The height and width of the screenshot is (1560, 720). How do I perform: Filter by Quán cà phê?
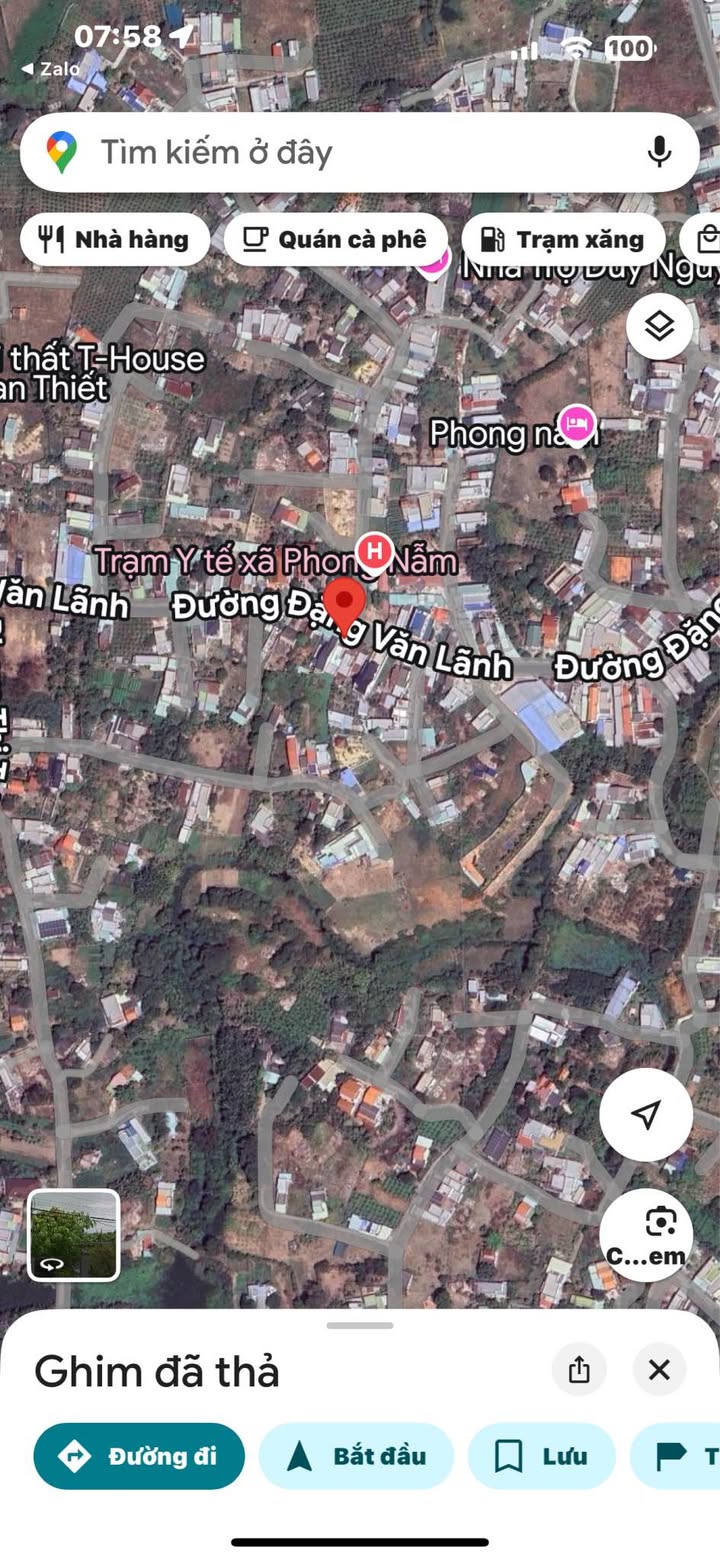(336, 240)
